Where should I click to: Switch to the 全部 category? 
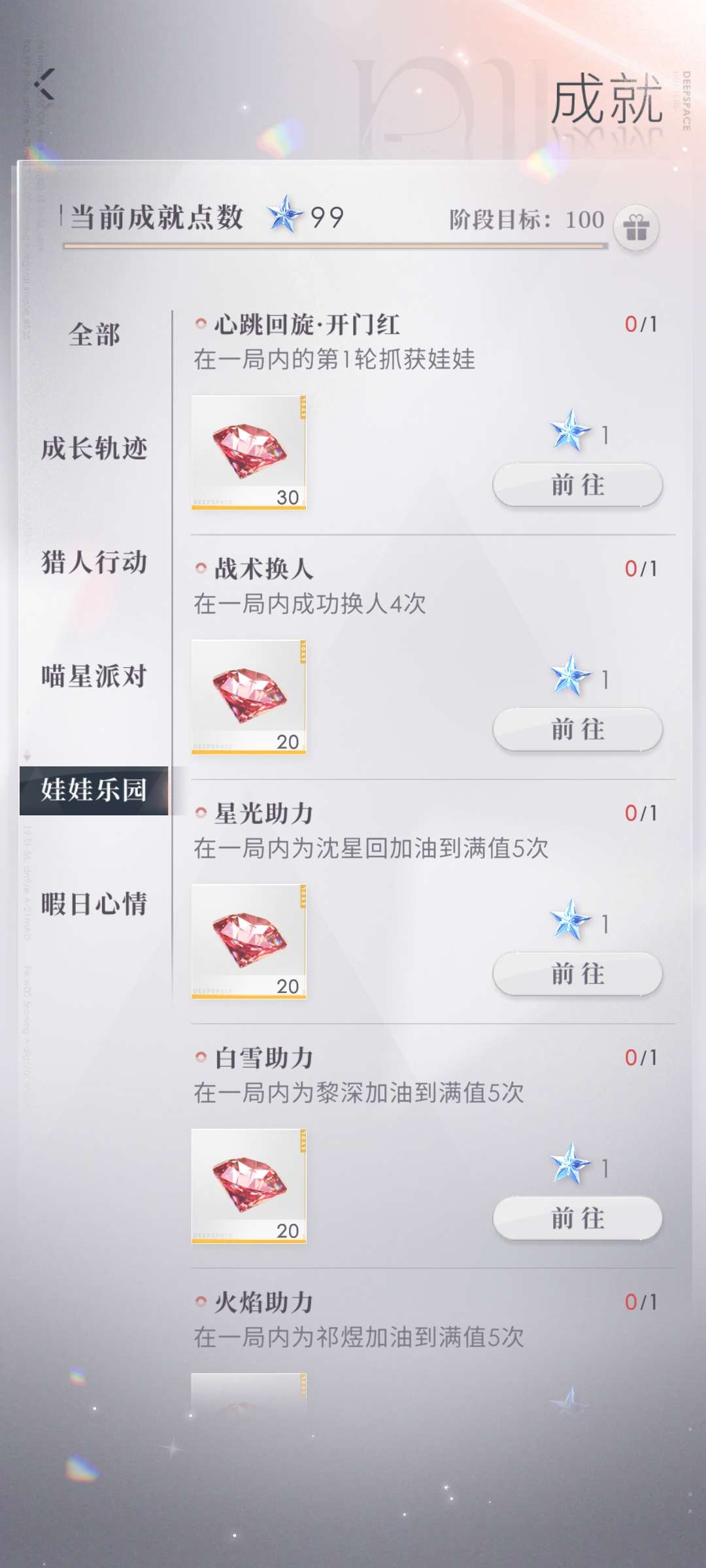(94, 335)
